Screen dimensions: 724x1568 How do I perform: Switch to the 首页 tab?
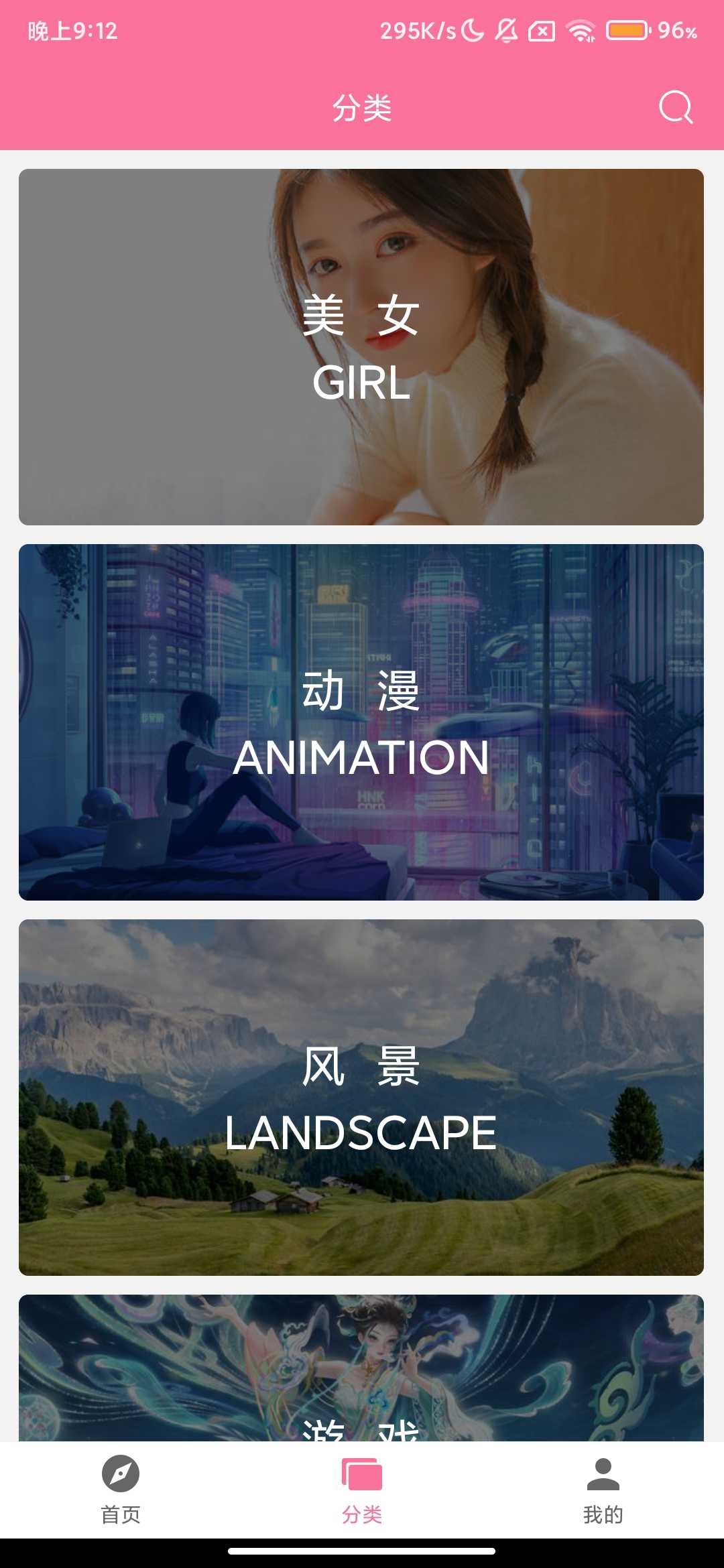(121, 1489)
